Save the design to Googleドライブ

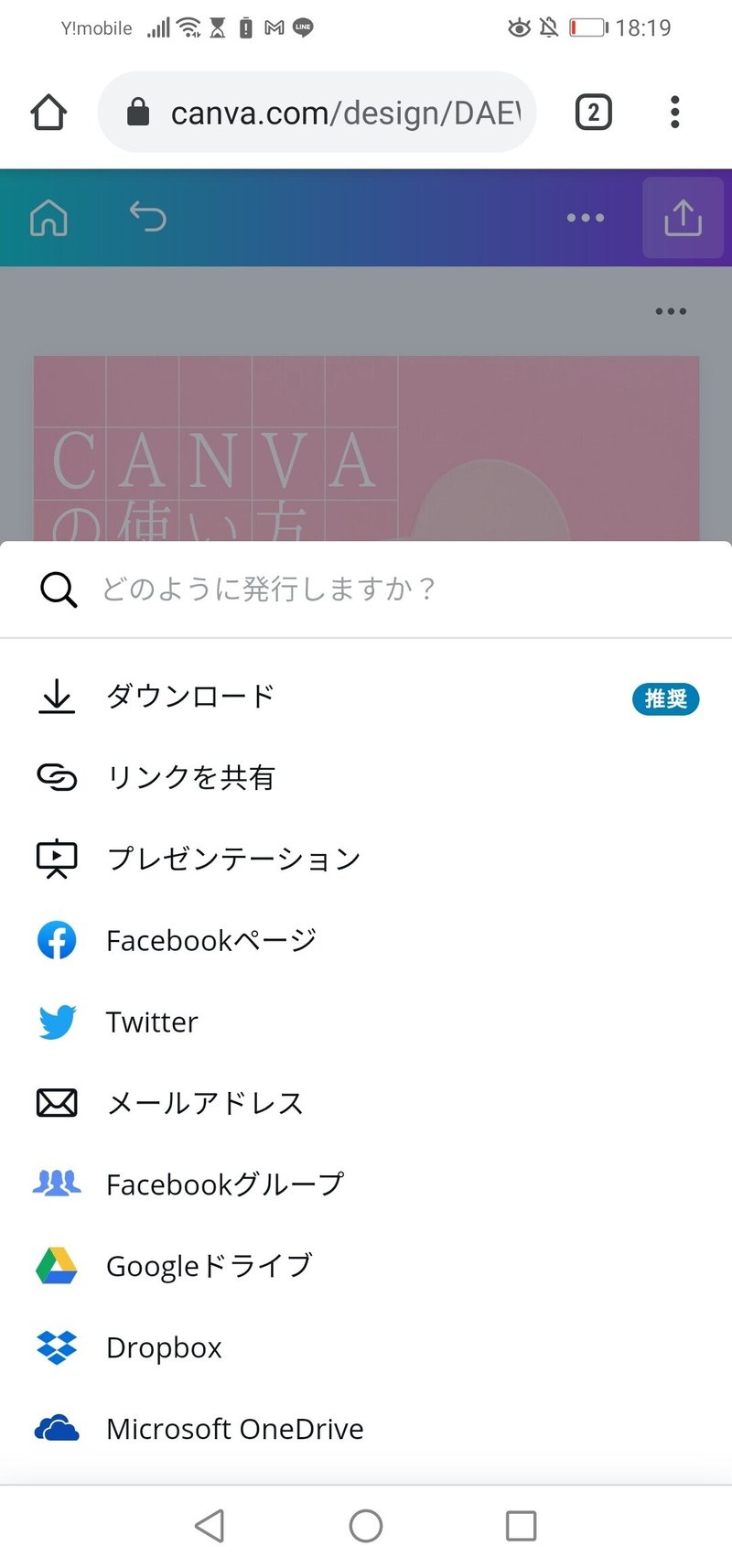(209, 1267)
